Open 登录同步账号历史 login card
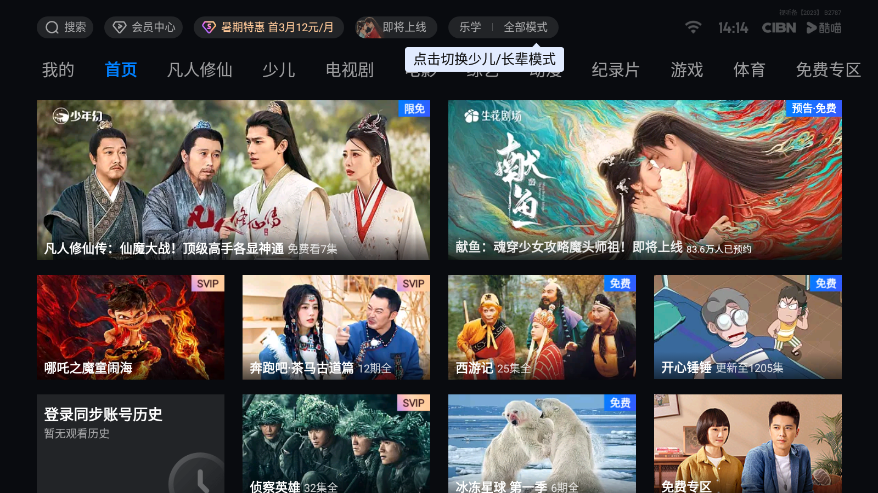Screen dimensions: 878x493 point(130,440)
